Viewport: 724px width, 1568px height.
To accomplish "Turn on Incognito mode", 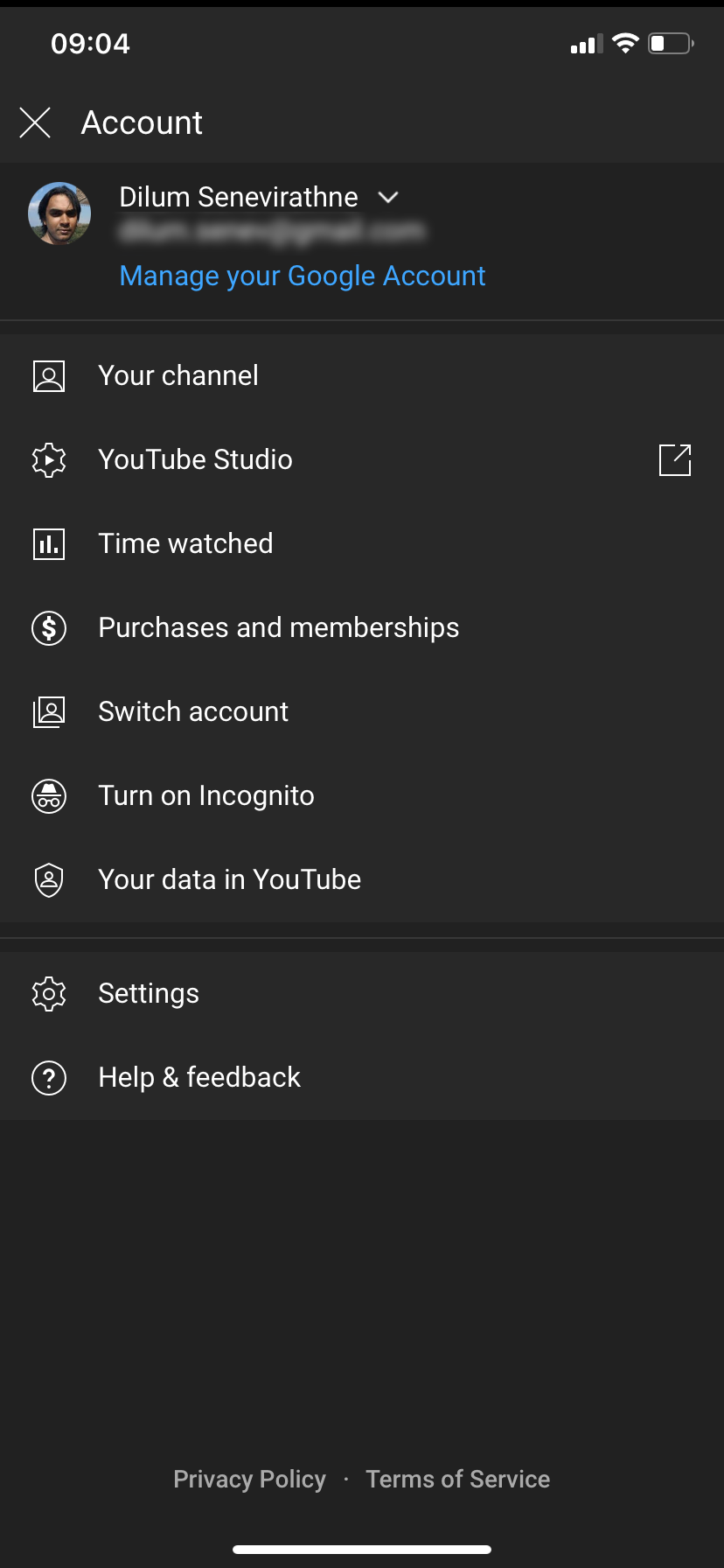I will tap(206, 796).
